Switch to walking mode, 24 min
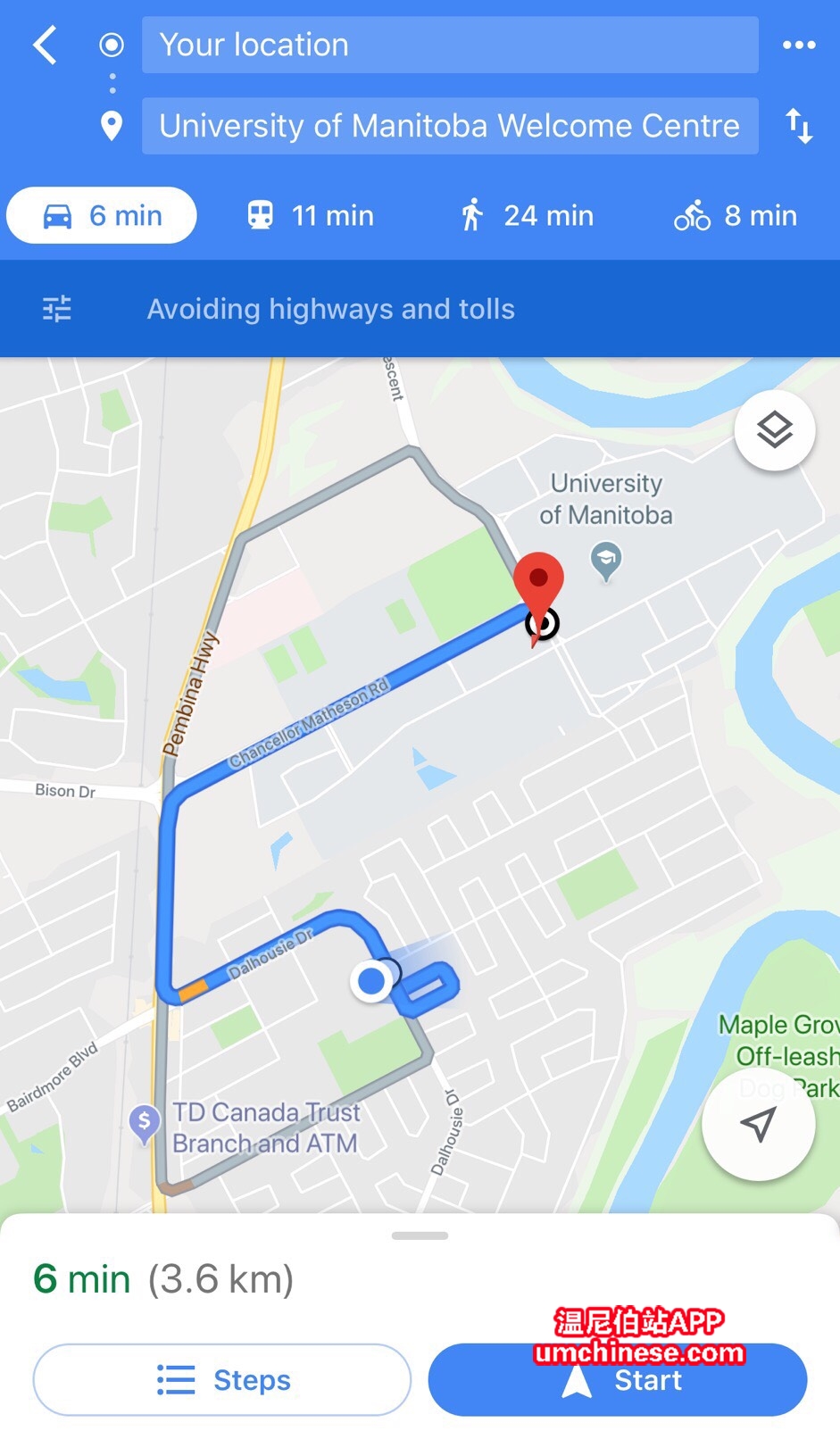This screenshot has height=1439, width=840. (x=526, y=215)
